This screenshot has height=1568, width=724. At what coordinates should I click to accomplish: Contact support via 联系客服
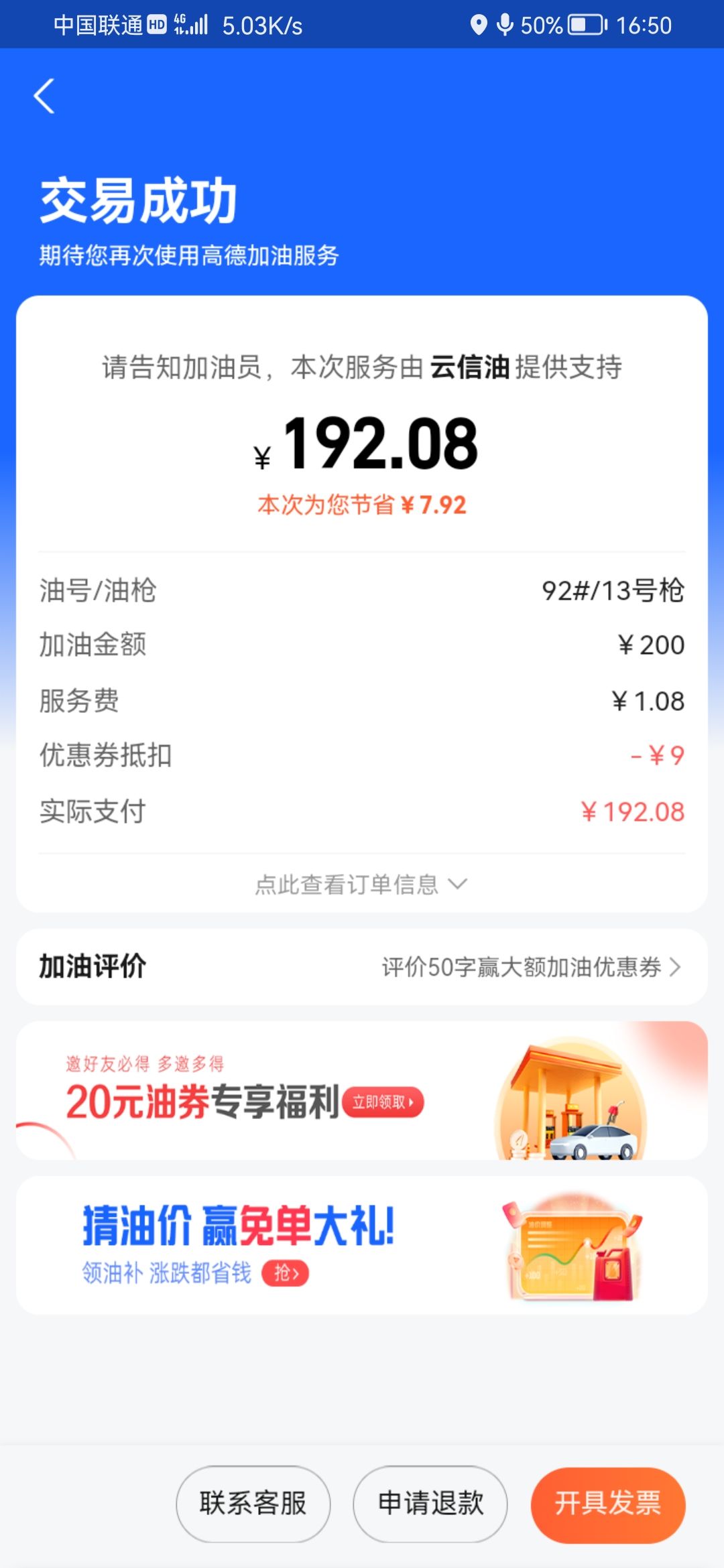point(253,1503)
